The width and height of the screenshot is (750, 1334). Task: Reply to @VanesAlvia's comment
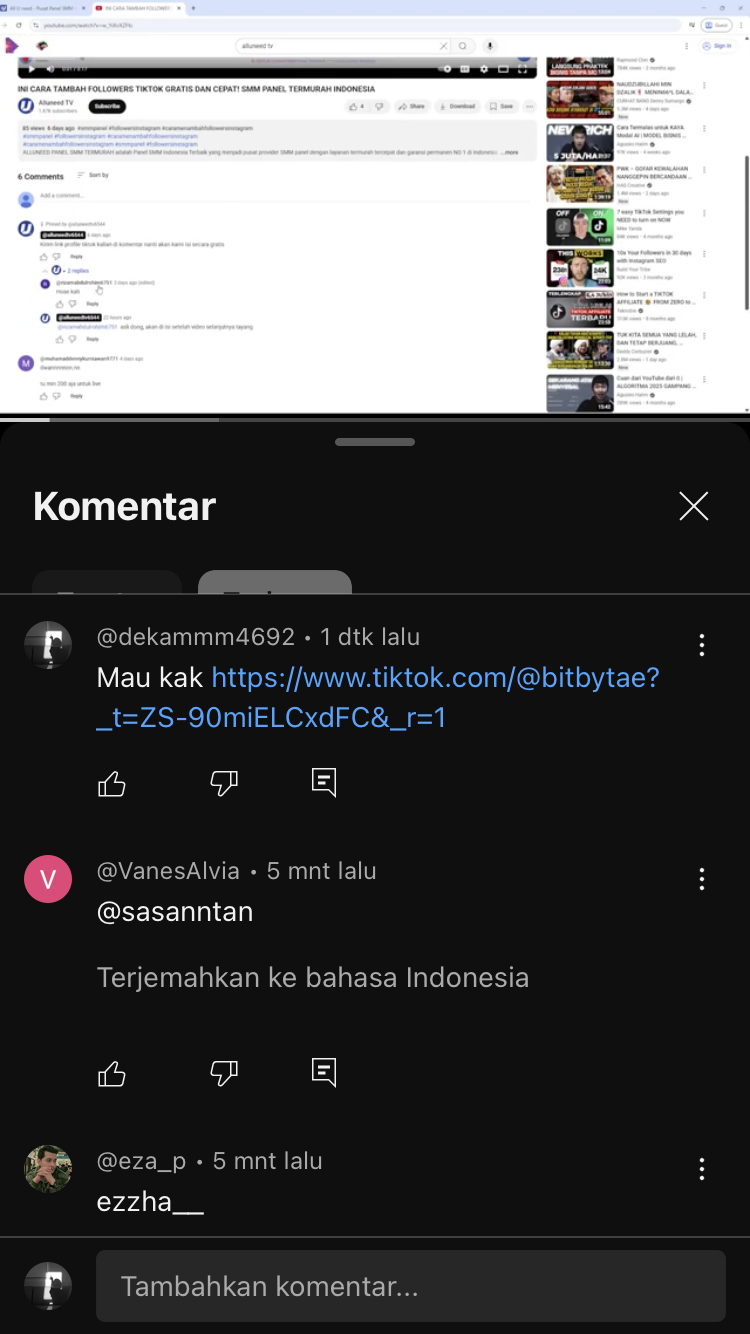(x=324, y=1073)
